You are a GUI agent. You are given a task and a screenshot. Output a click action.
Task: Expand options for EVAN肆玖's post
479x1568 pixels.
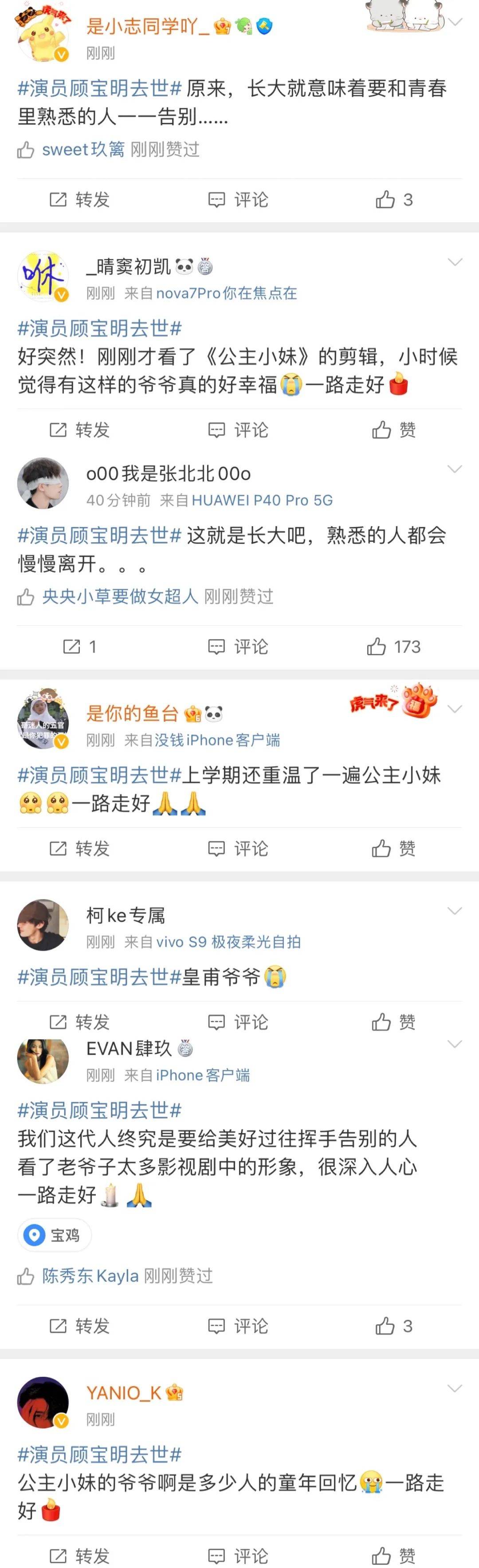pyautogui.click(x=455, y=1044)
